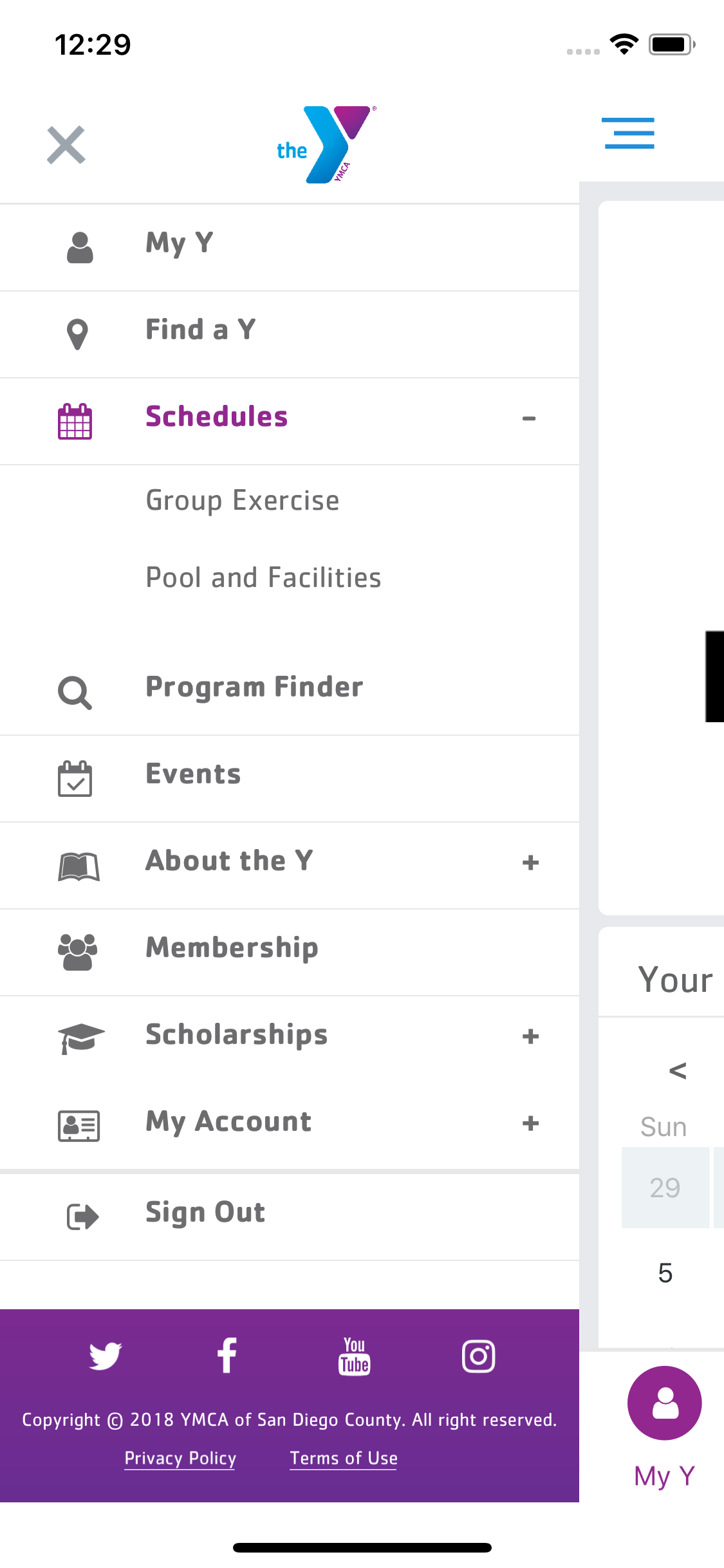This screenshot has width=724, height=1568.
Task: Open the YouTube channel icon
Action: 353,1355
